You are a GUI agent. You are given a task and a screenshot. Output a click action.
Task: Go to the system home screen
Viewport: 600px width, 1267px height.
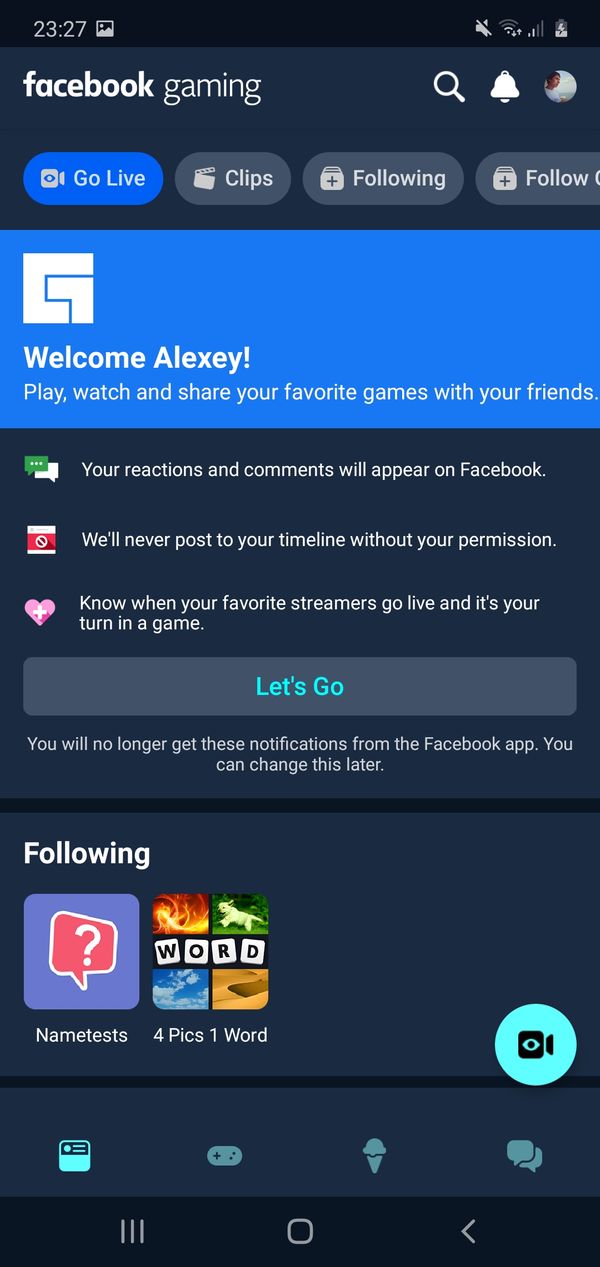pos(300,1231)
